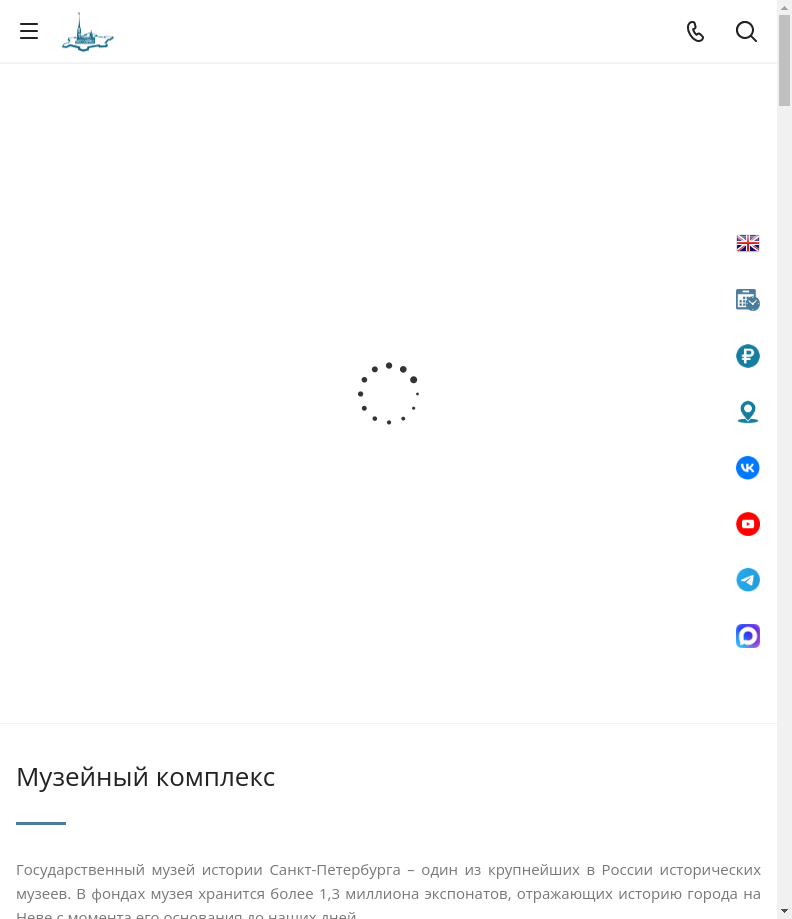Image resolution: width=792 pixels, height=919 pixels.
Task: Switch to the English version via UK flag
Action: click(748, 243)
